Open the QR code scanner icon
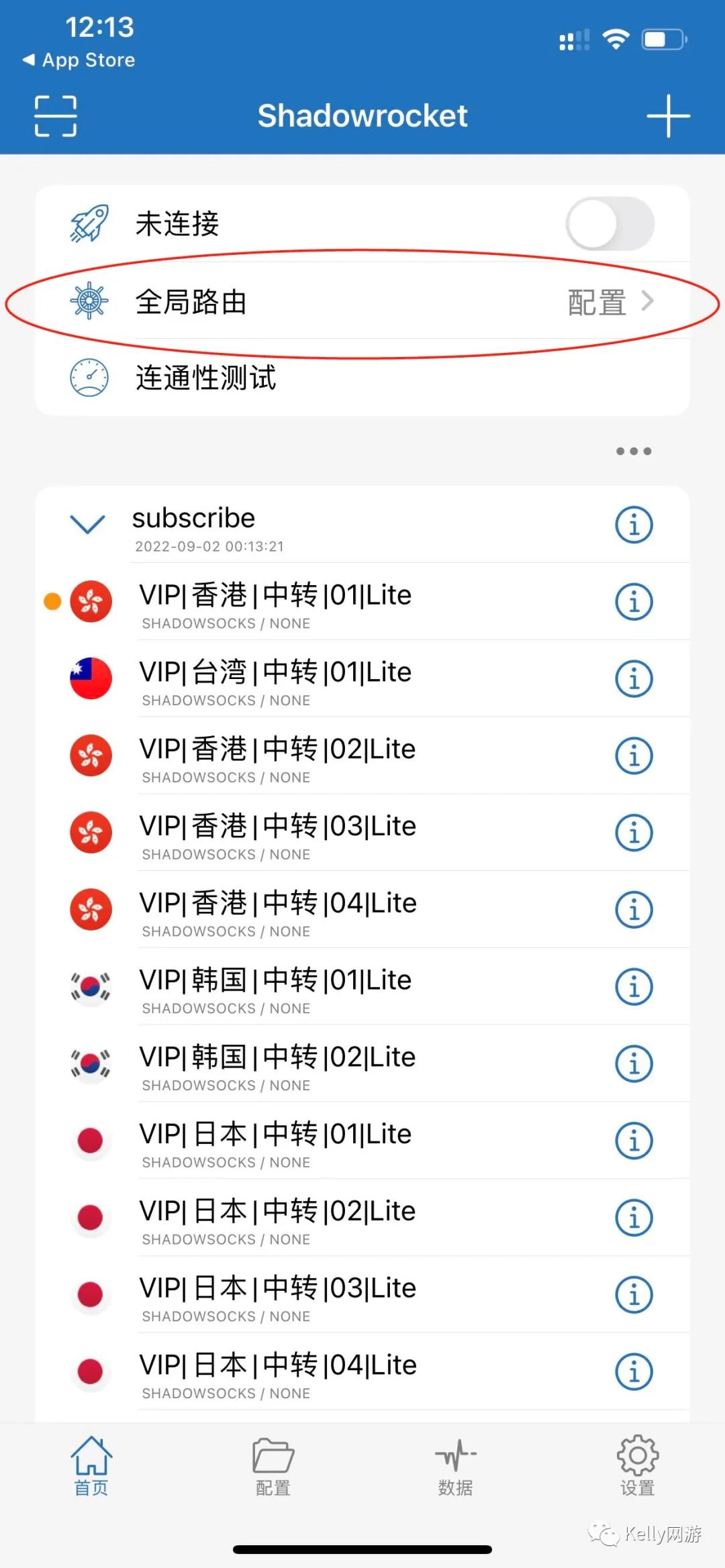725x1568 pixels. [x=56, y=116]
